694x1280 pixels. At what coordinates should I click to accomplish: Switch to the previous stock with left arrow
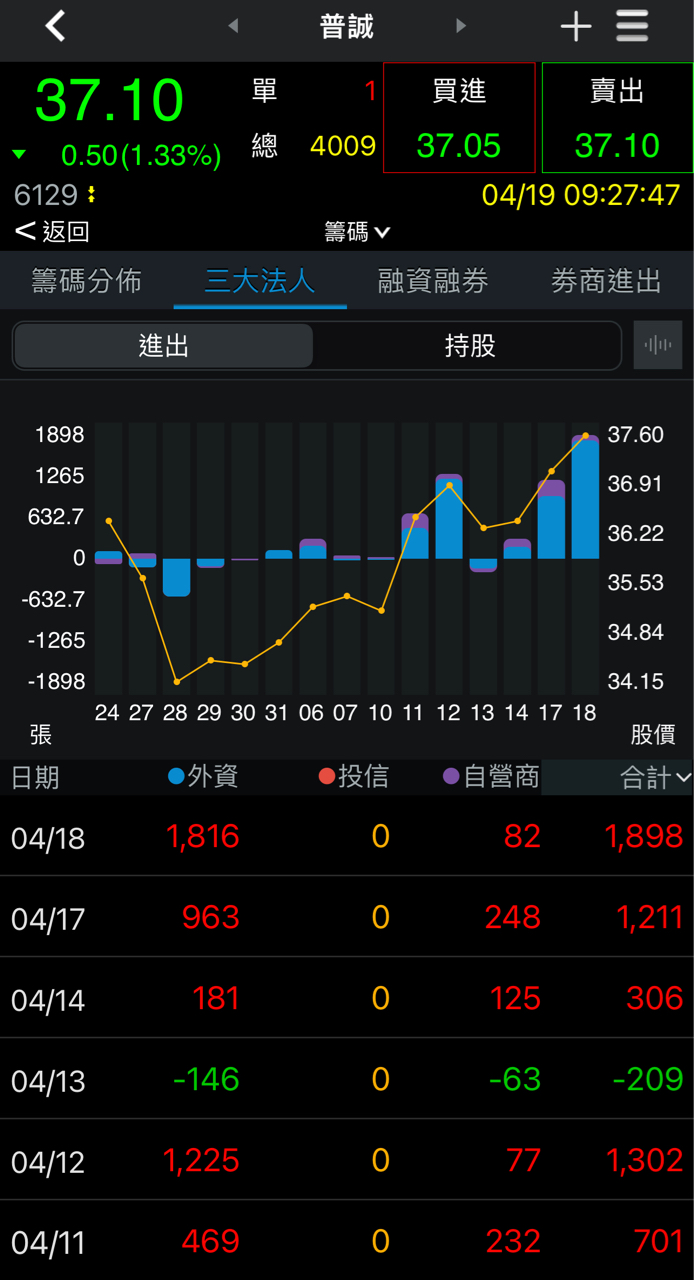point(233,27)
